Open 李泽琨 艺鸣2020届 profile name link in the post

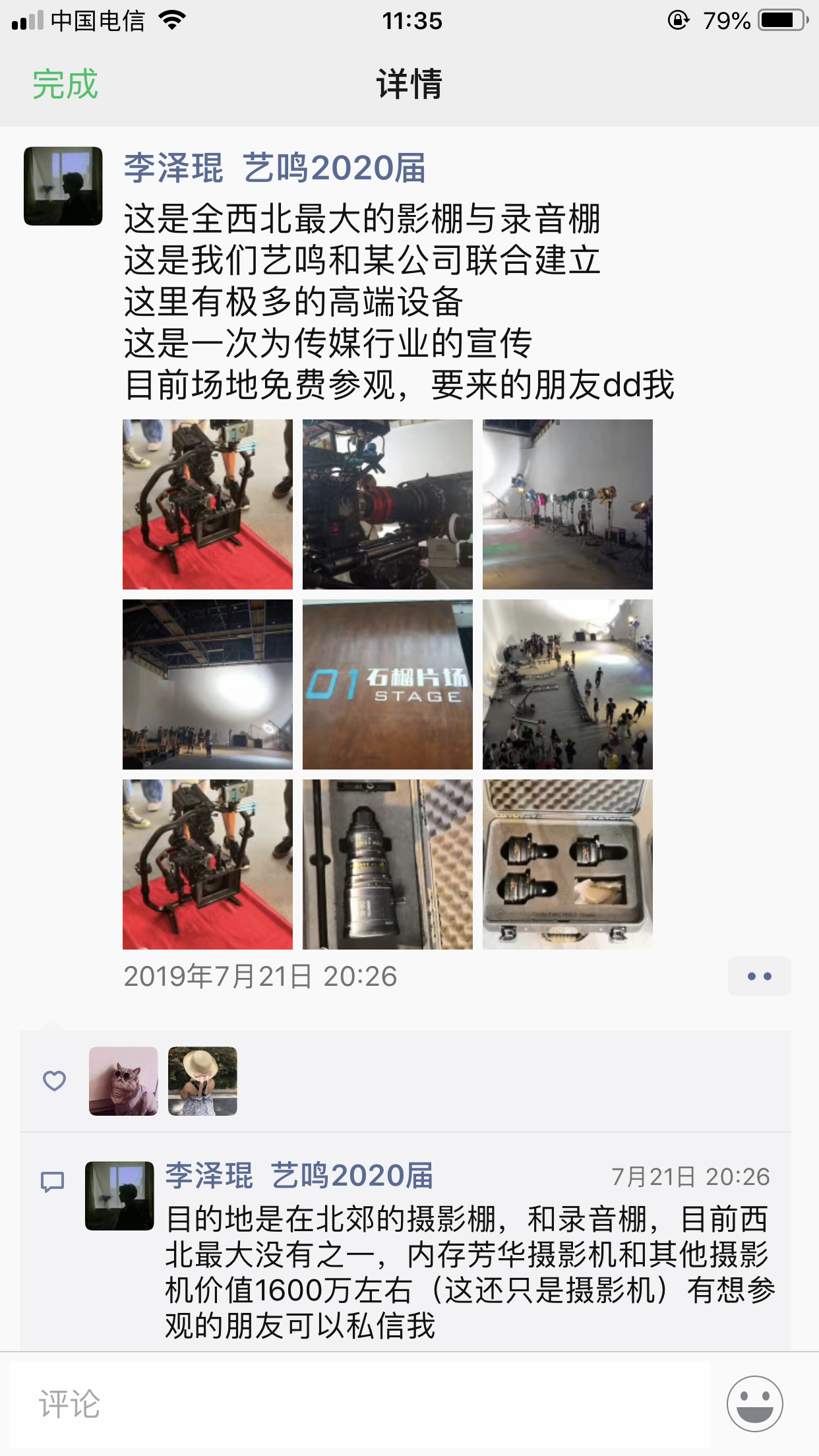(x=274, y=168)
